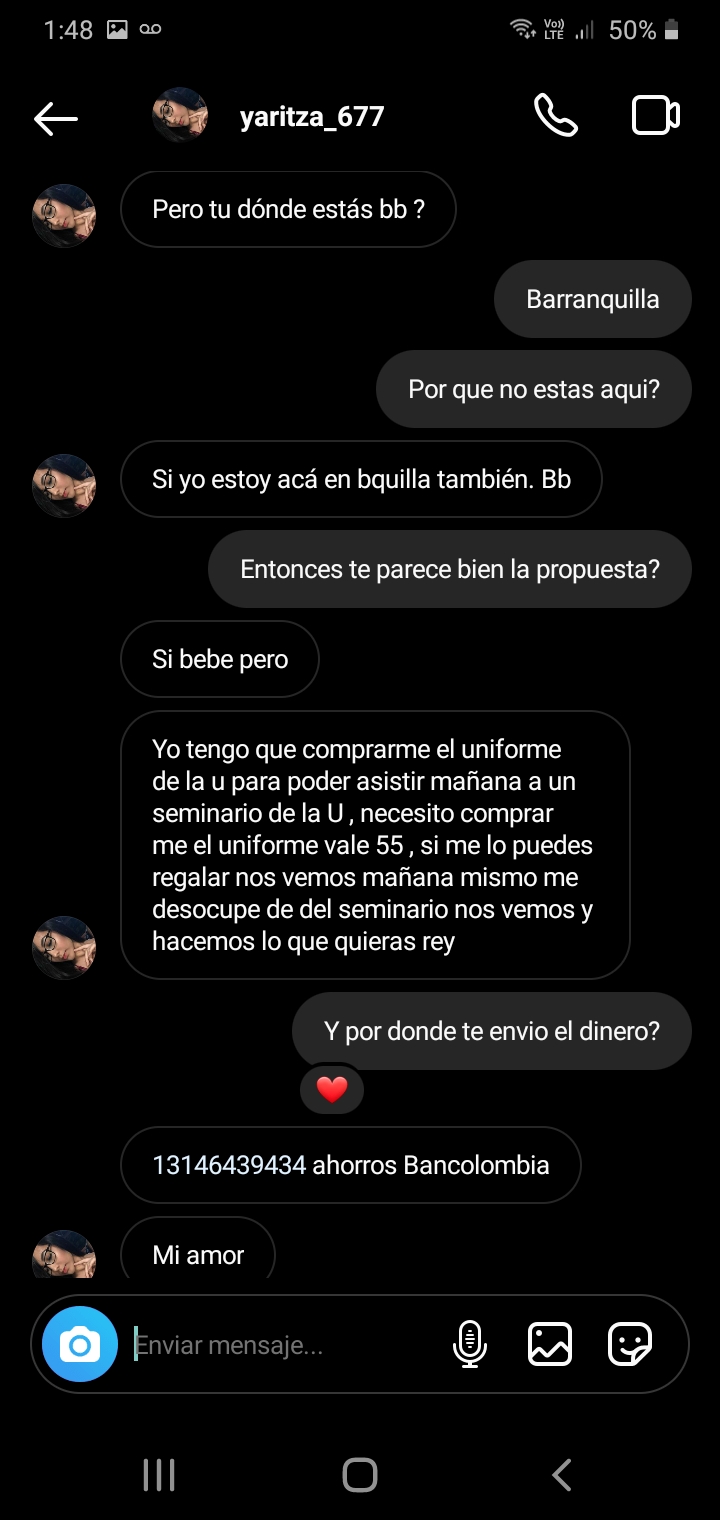Focus the Enviar mensaje text field
This screenshot has width=720, height=1520.
point(280,1345)
